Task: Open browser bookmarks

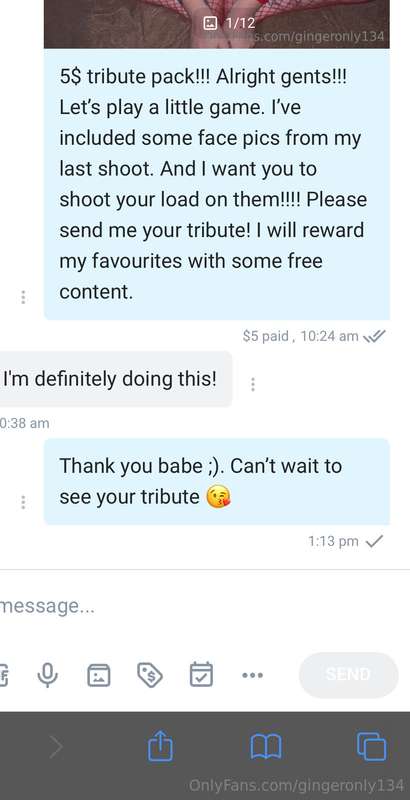Action: [x=266, y=747]
